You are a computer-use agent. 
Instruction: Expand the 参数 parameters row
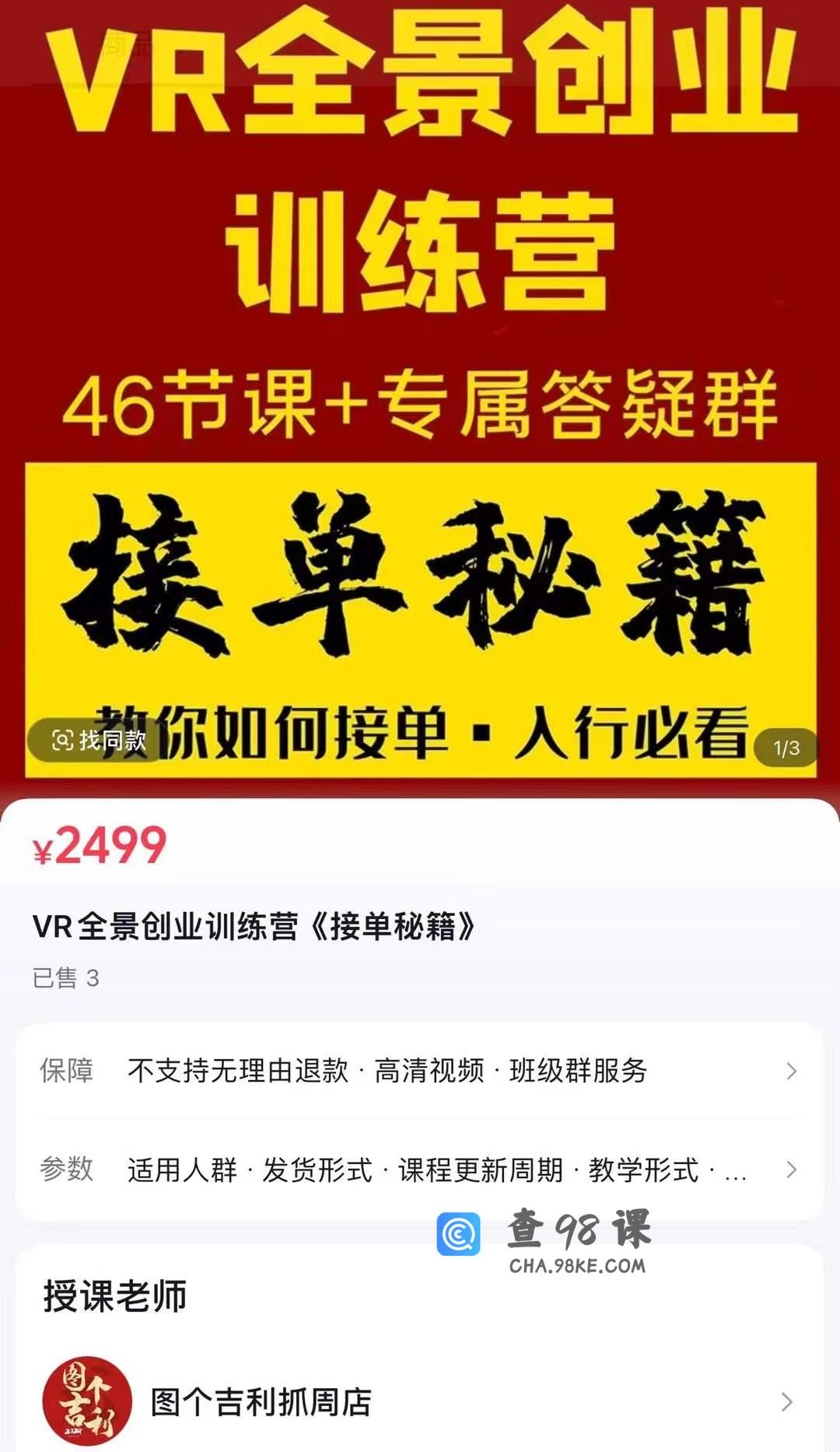[420, 1170]
